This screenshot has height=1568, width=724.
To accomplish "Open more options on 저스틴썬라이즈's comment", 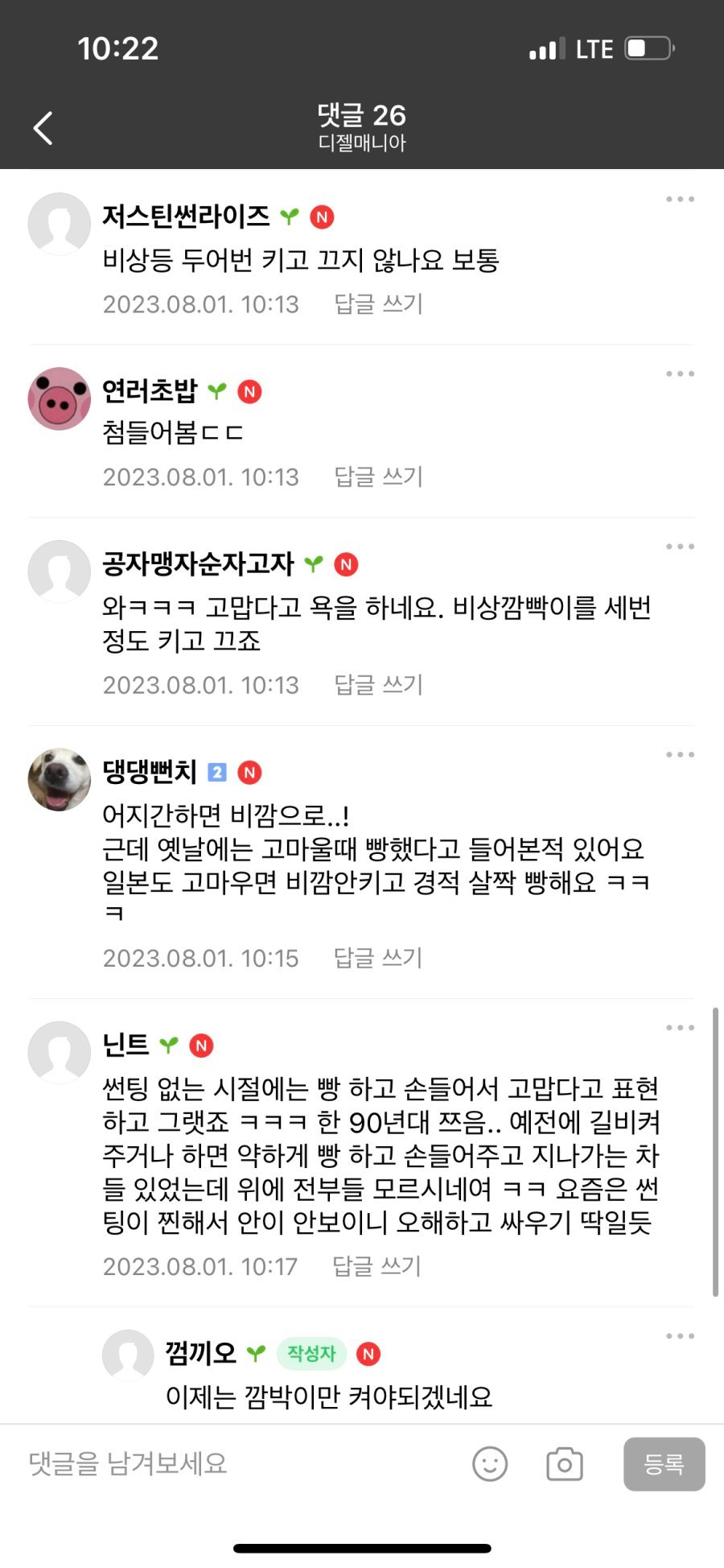I will [680, 199].
